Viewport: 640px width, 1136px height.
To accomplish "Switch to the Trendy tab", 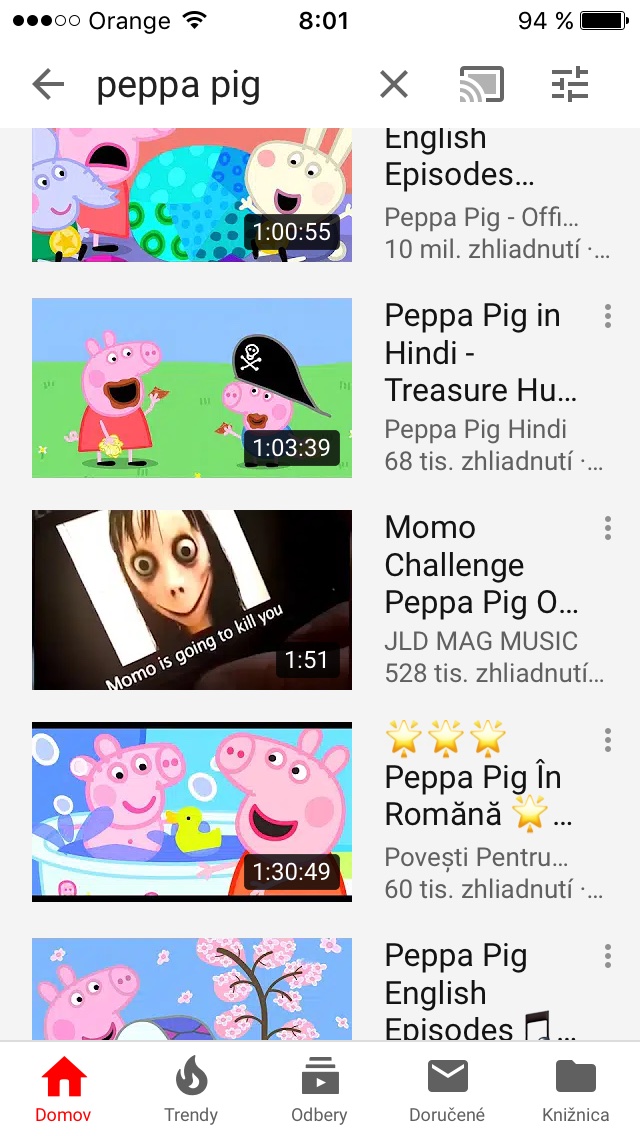I will pyautogui.click(x=191, y=1090).
